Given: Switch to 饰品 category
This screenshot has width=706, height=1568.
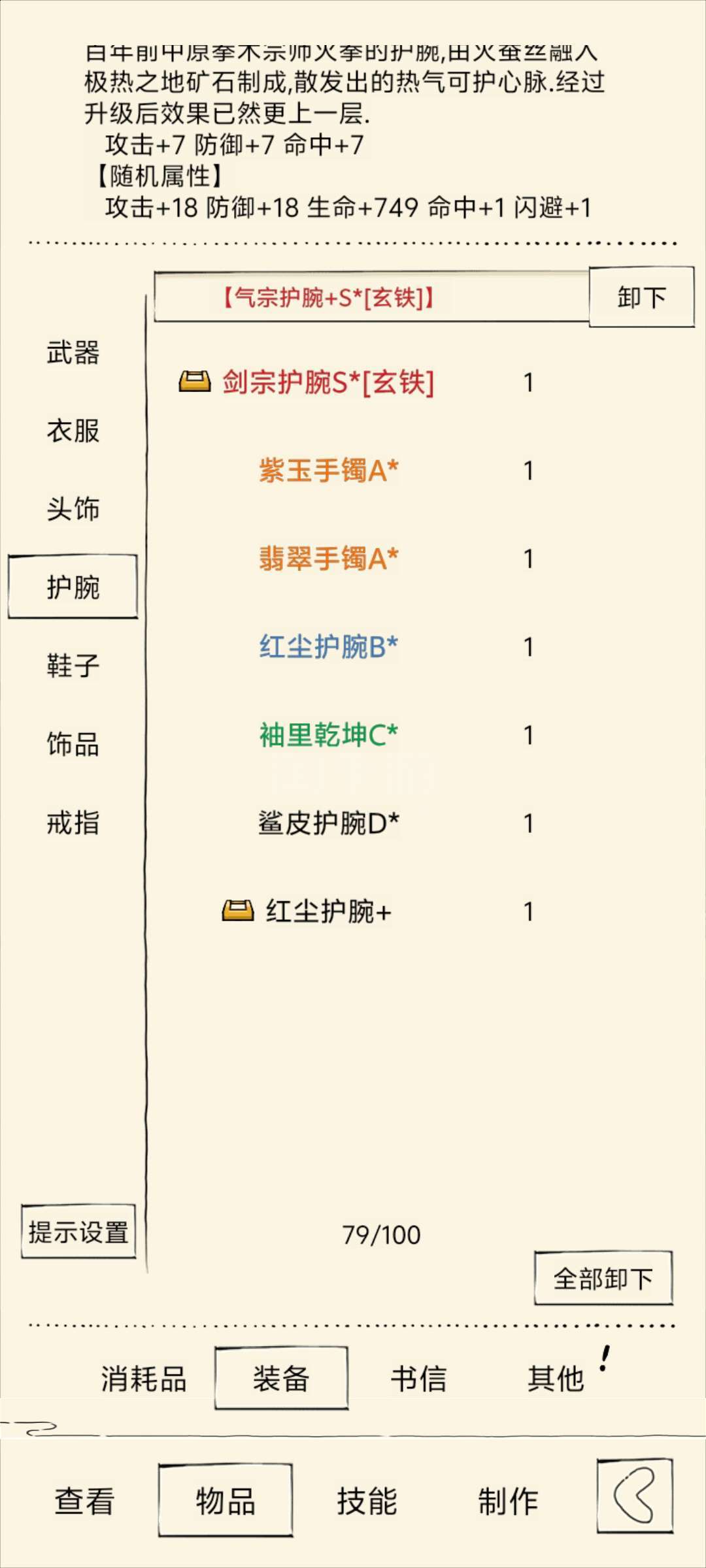Looking at the screenshot, I should [x=73, y=744].
